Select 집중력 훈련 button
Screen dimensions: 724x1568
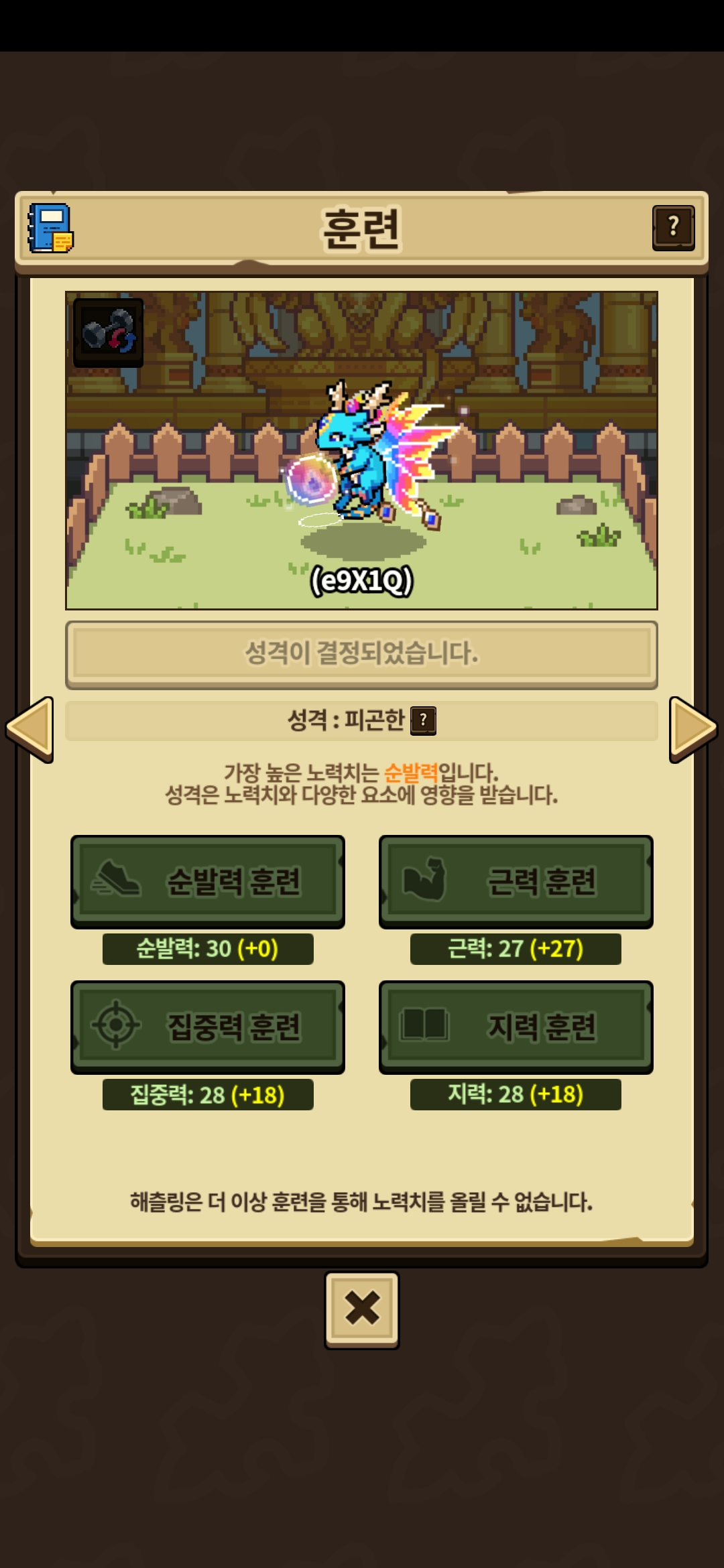coord(208,1027)
